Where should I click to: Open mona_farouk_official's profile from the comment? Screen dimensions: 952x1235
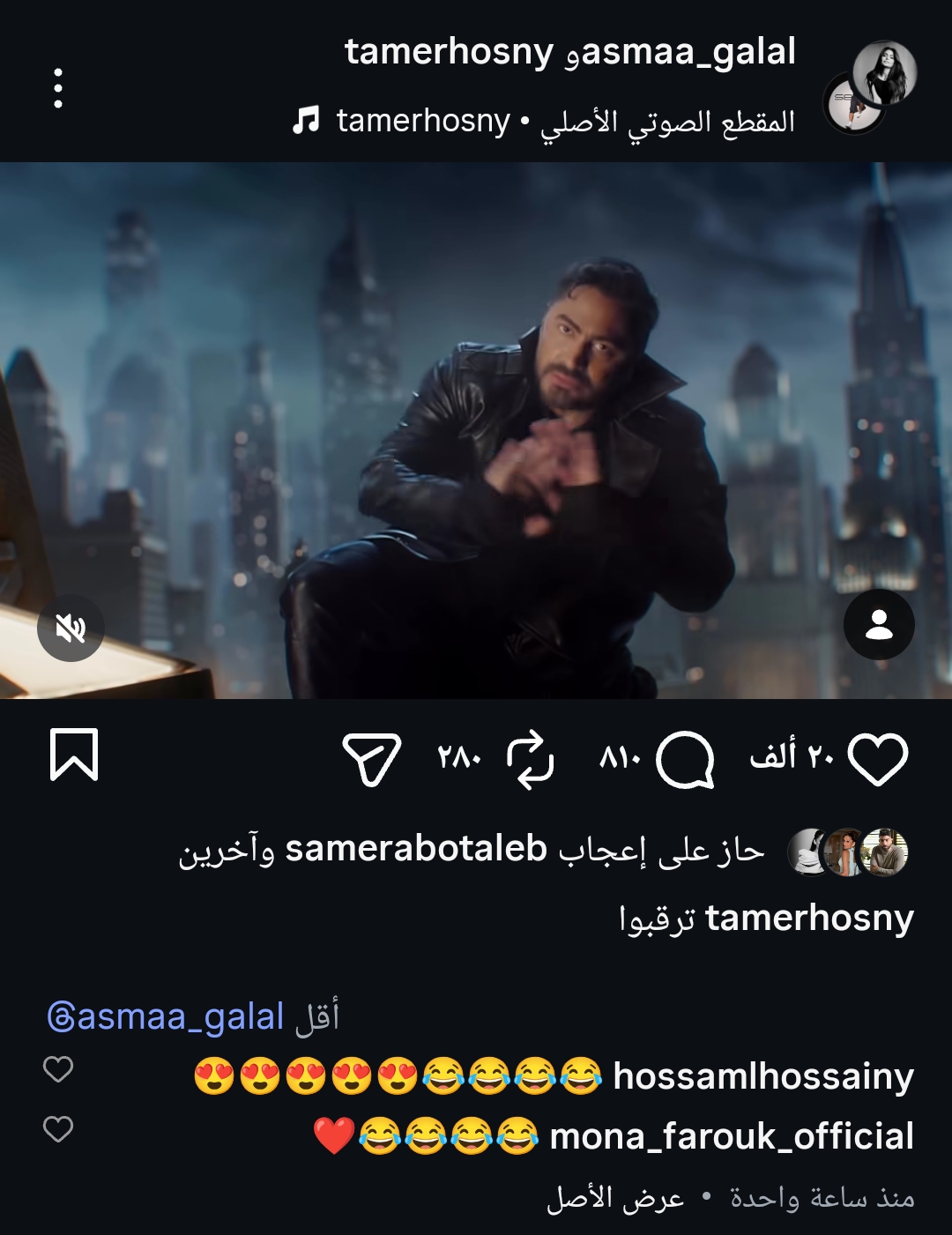tap(731, 1136)
